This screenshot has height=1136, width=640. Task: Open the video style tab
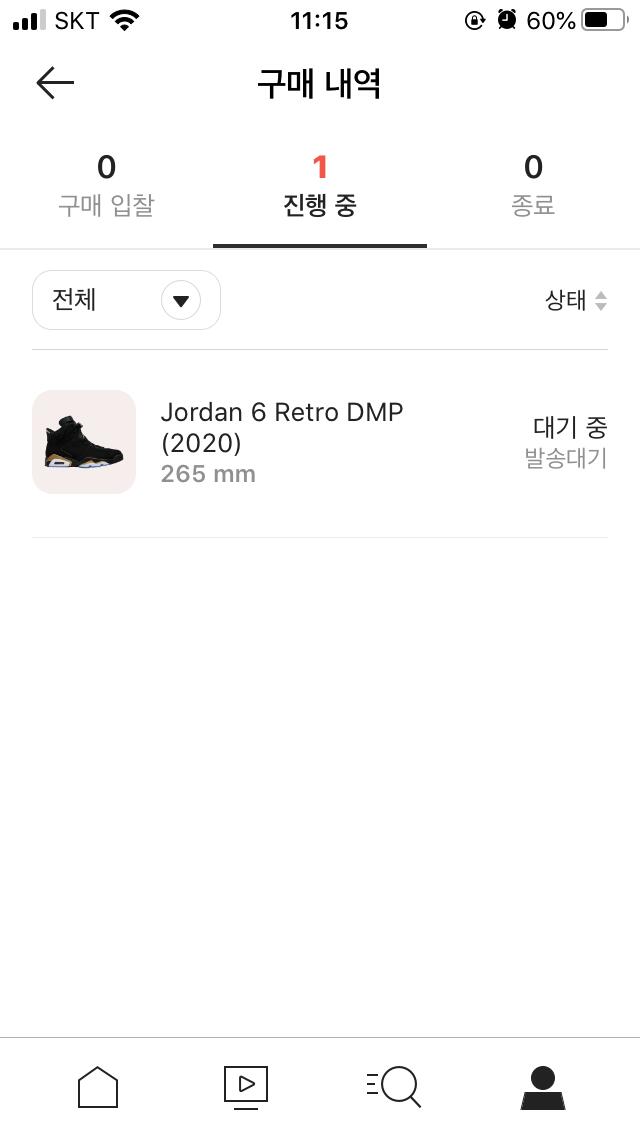pyautogui.click(x=246, y=1087)
